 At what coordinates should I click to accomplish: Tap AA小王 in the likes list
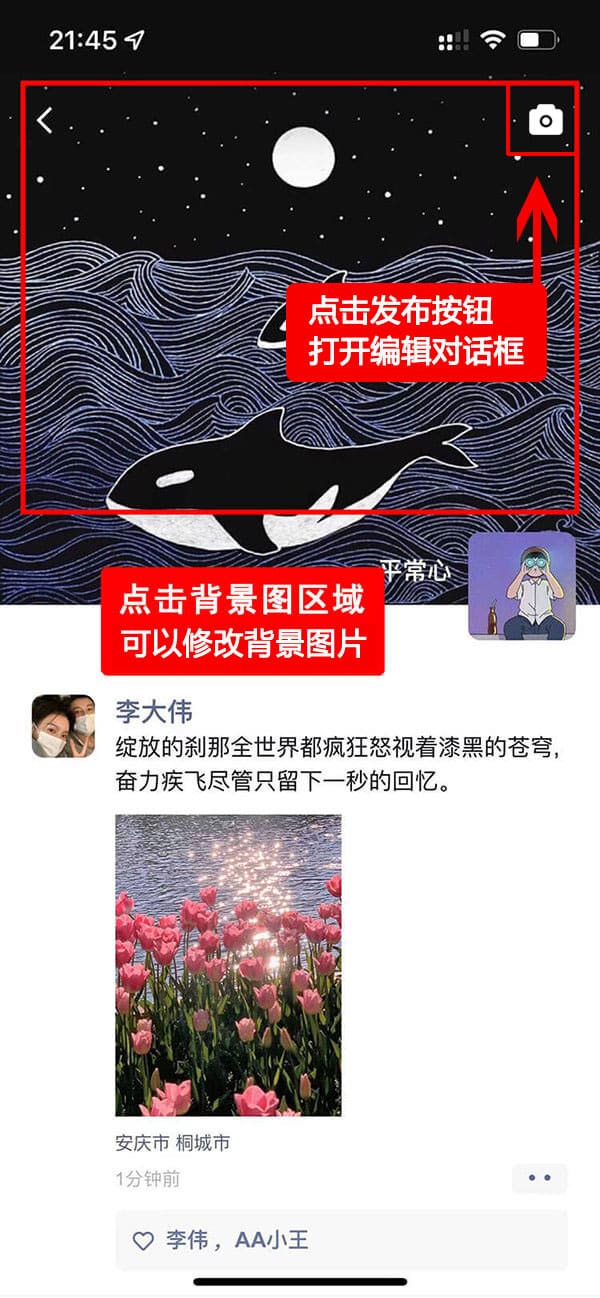pos(271,1241)
